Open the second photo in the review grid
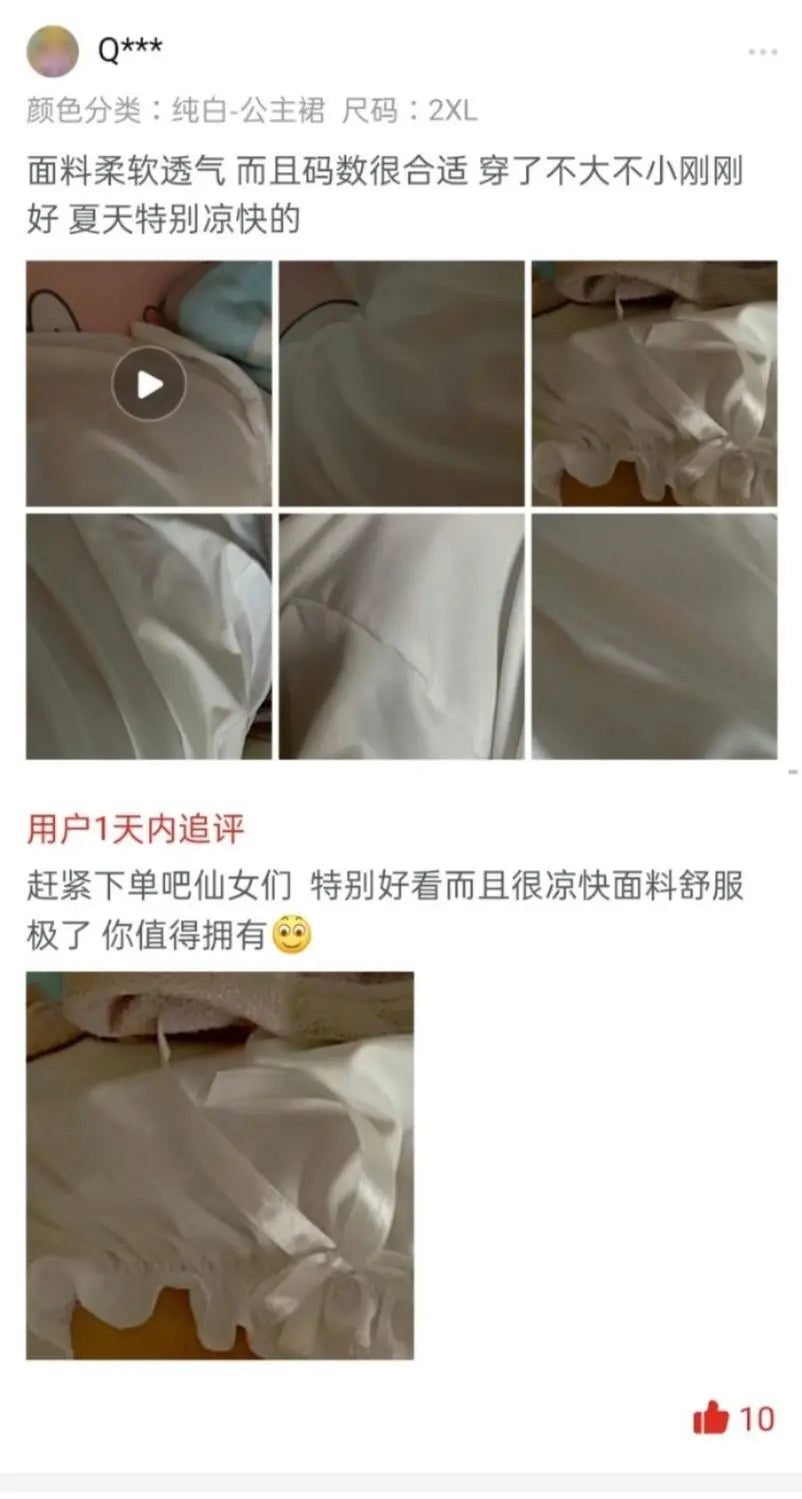Image resolution: width=802 pixels, height=1499 pixels. coord(401,384)
